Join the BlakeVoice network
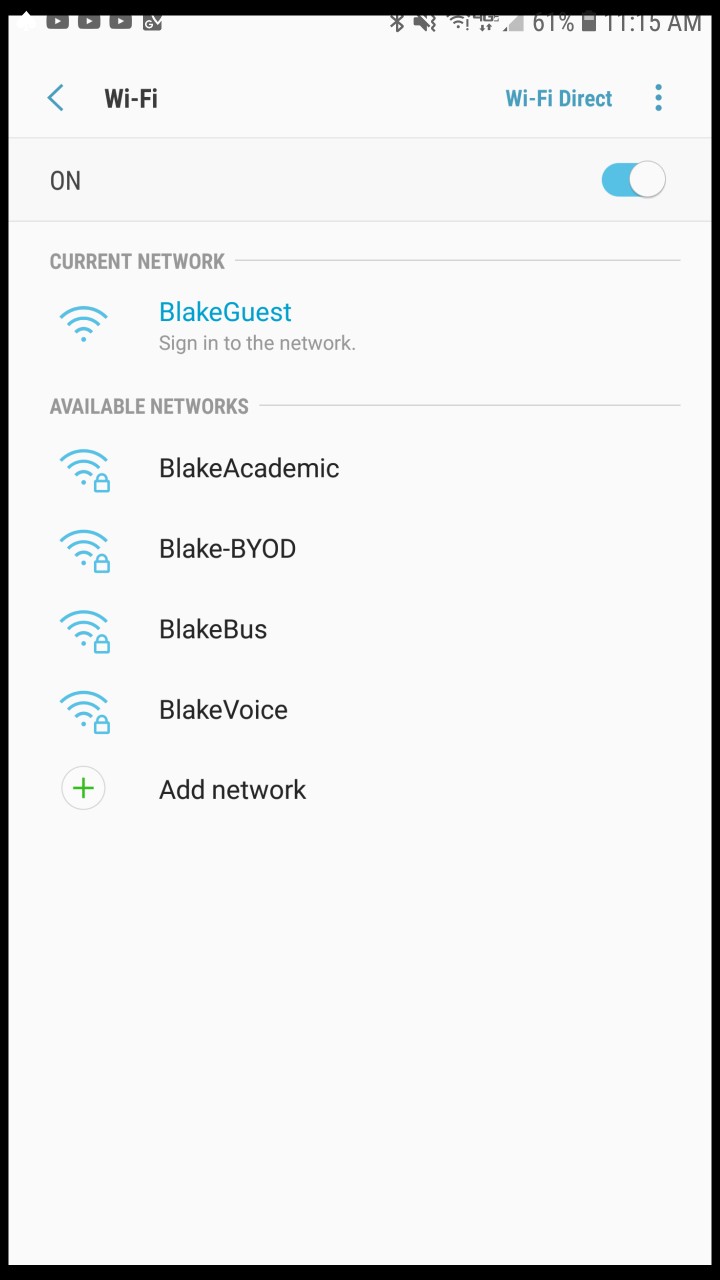This screenshot has width=720, height=1280. pos(360,710)
